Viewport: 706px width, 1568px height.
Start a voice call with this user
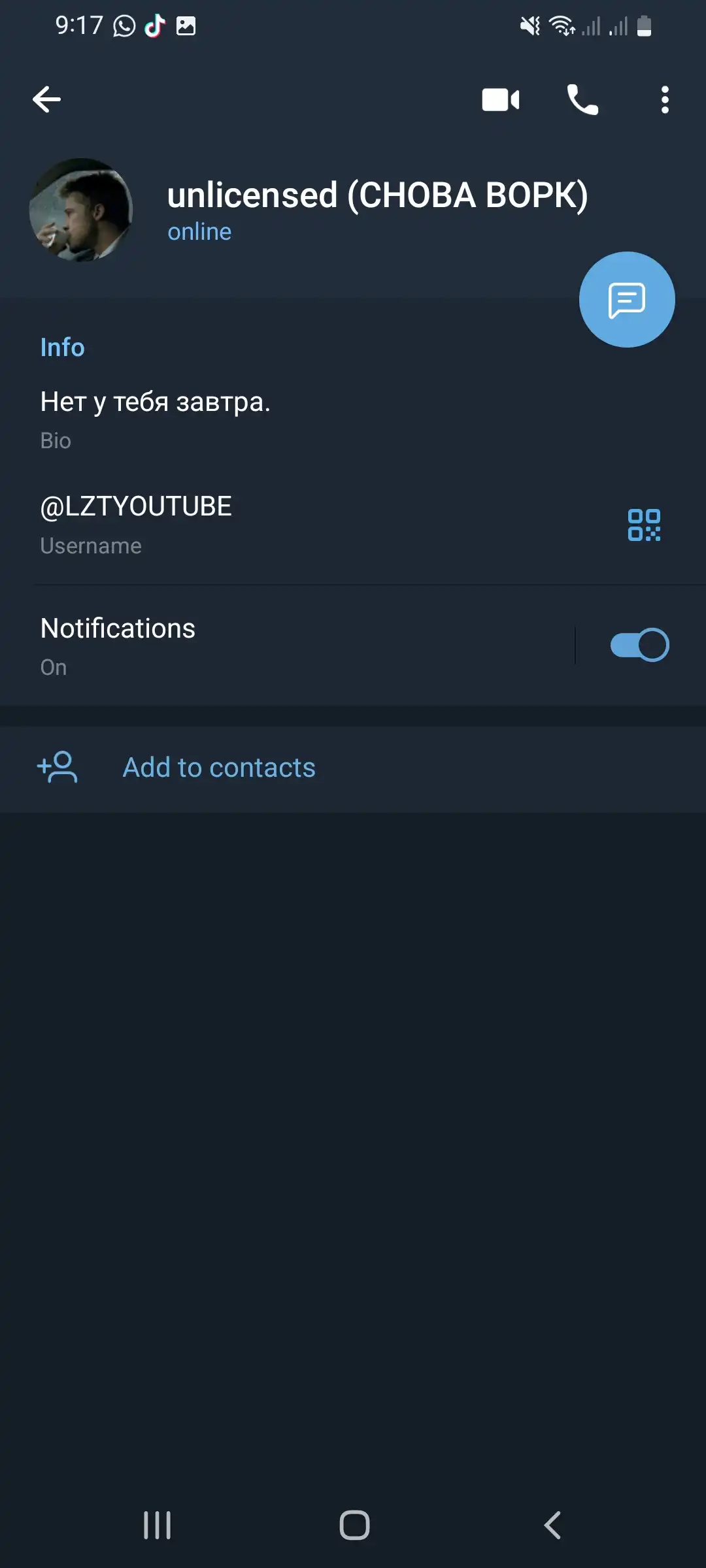point(582,100)
